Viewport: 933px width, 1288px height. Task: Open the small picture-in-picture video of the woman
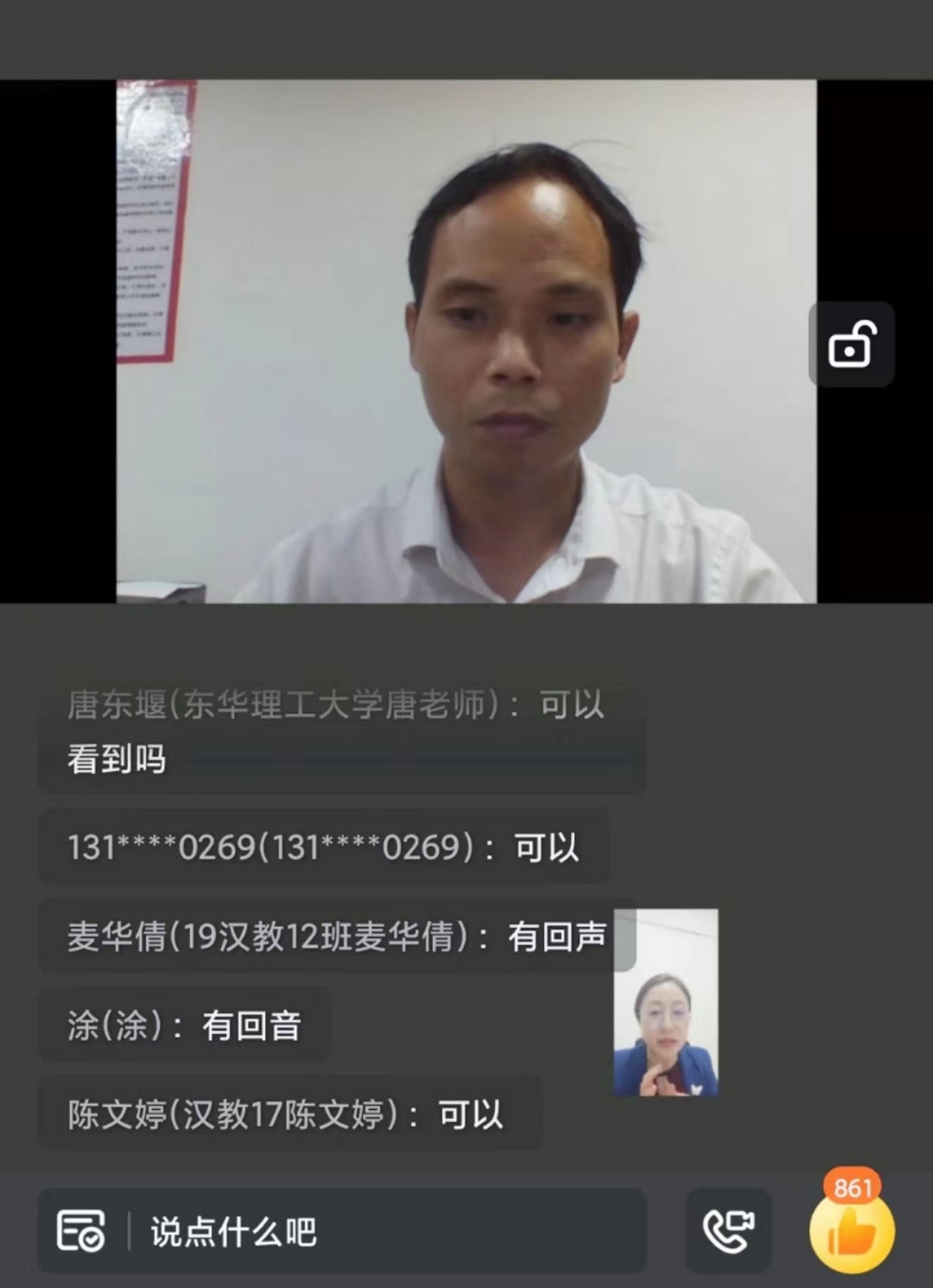click(x=666, y=1003)
